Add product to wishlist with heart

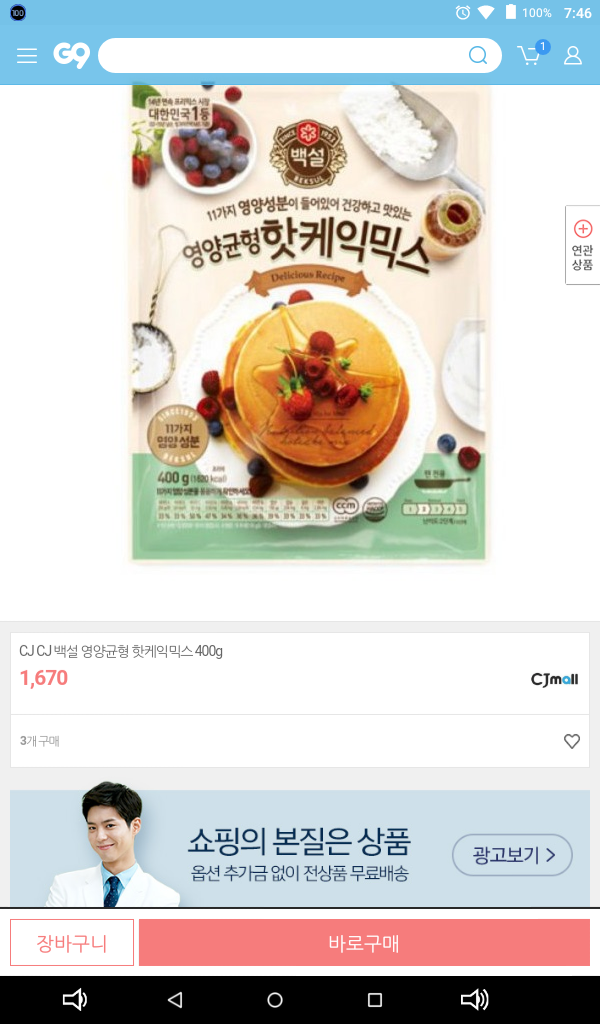(x=572, y=741)
